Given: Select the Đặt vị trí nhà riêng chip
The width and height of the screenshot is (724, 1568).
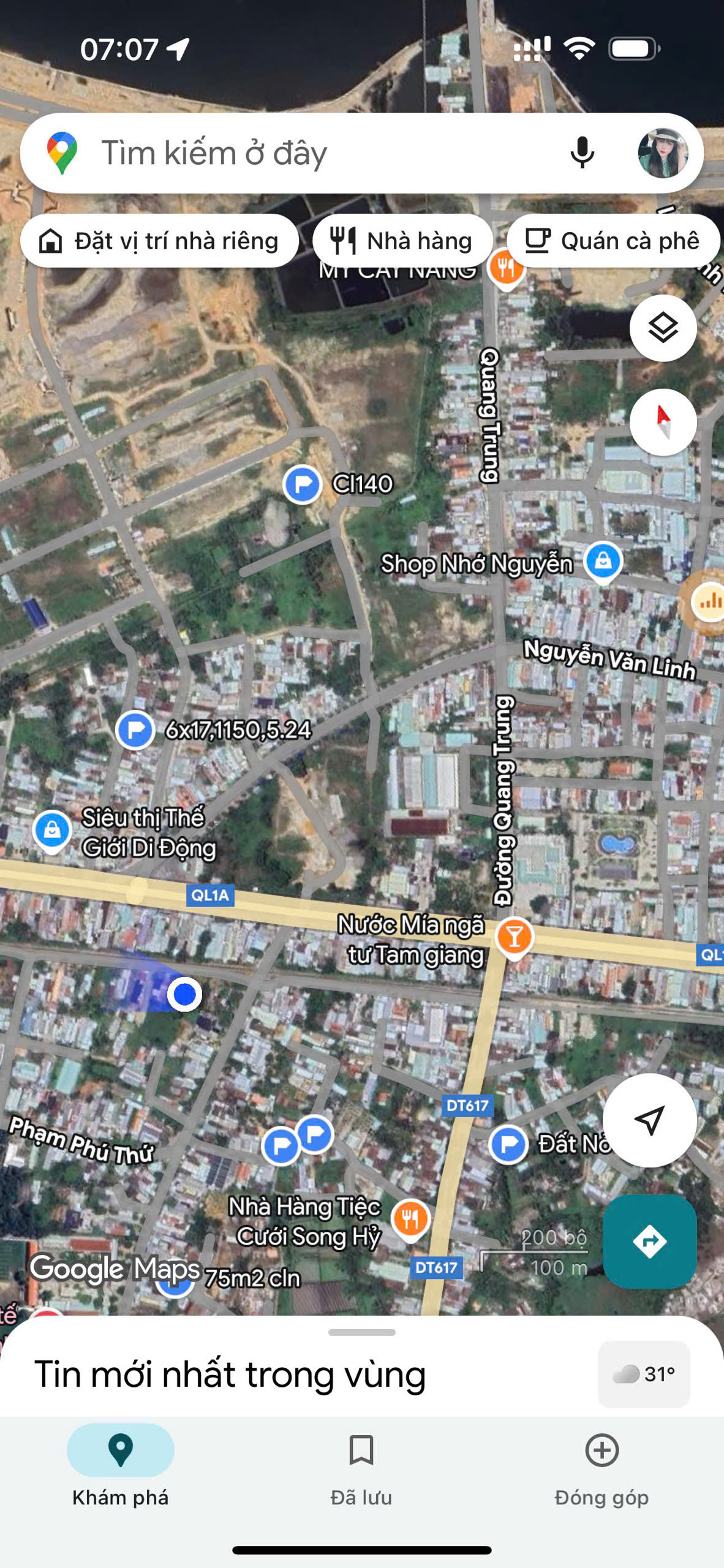Looking at the screenshot, I should click(159, 241).
